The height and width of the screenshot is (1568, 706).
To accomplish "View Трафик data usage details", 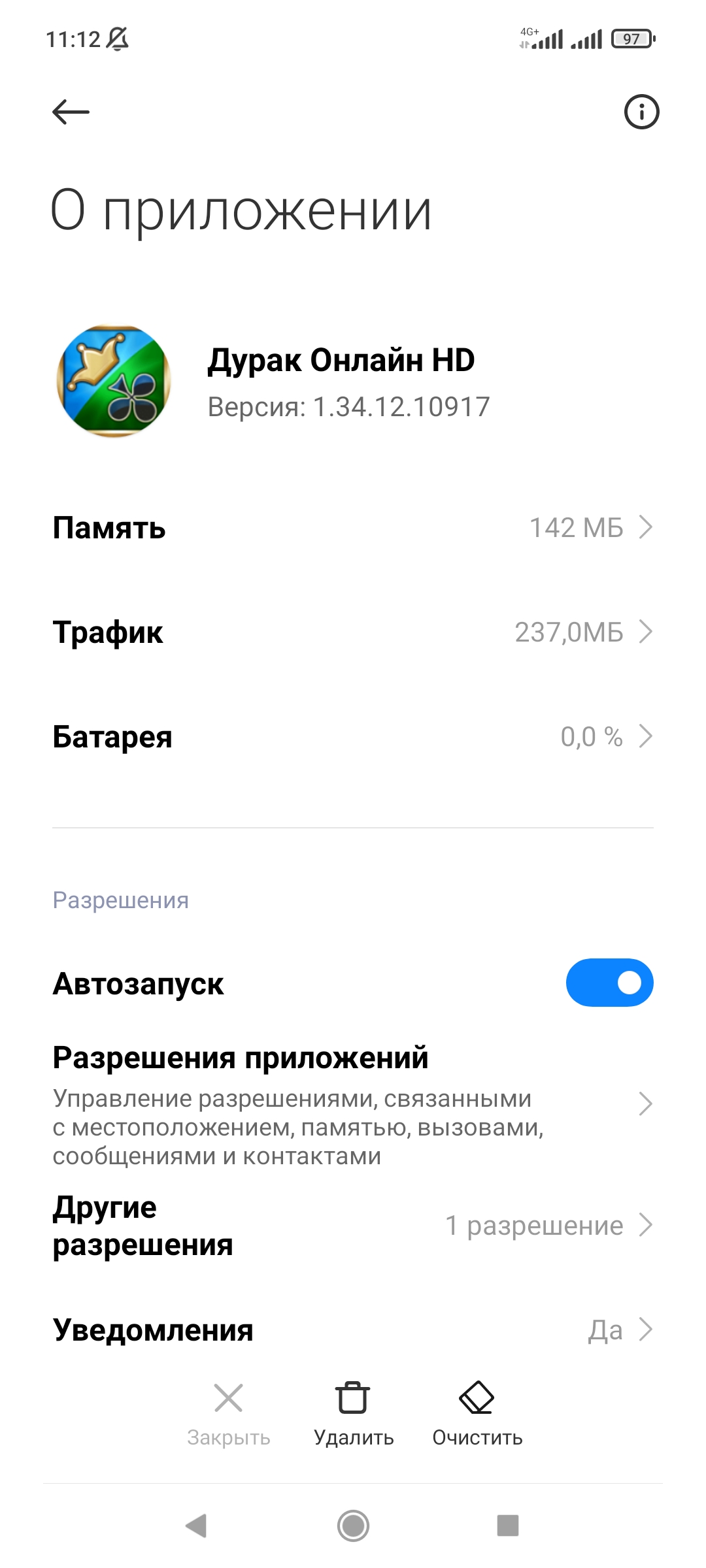I will click(x=353, y=632).
